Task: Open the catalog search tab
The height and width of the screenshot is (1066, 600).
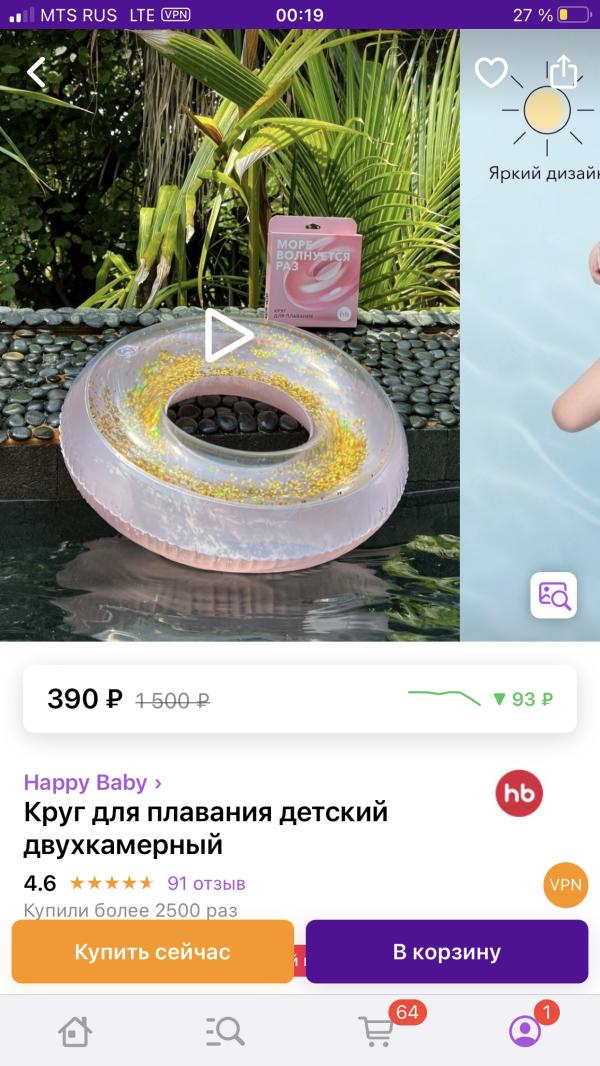Action: (225, 1031)
